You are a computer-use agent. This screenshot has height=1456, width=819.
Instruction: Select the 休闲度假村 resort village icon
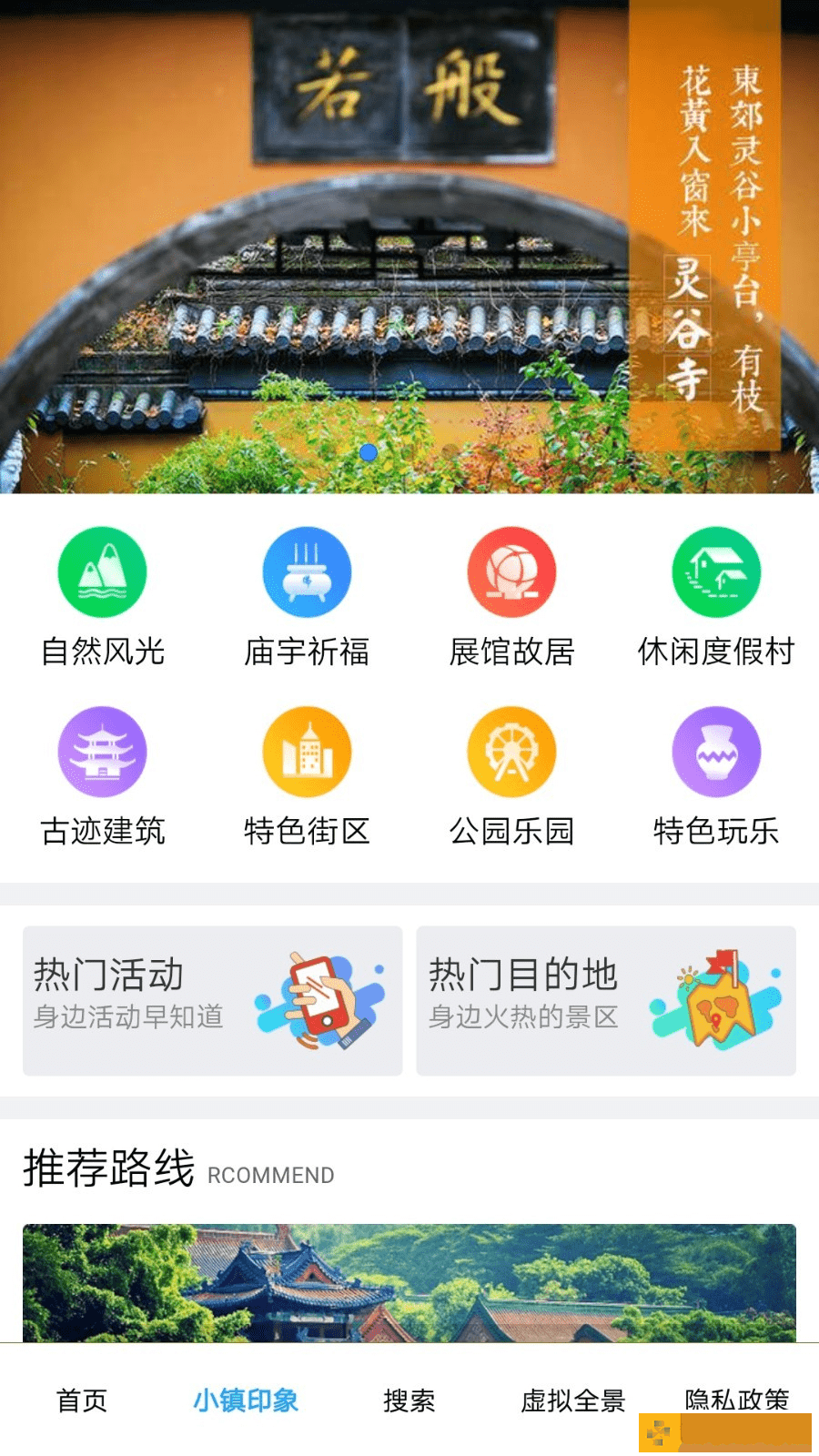(x=716, y=571)
